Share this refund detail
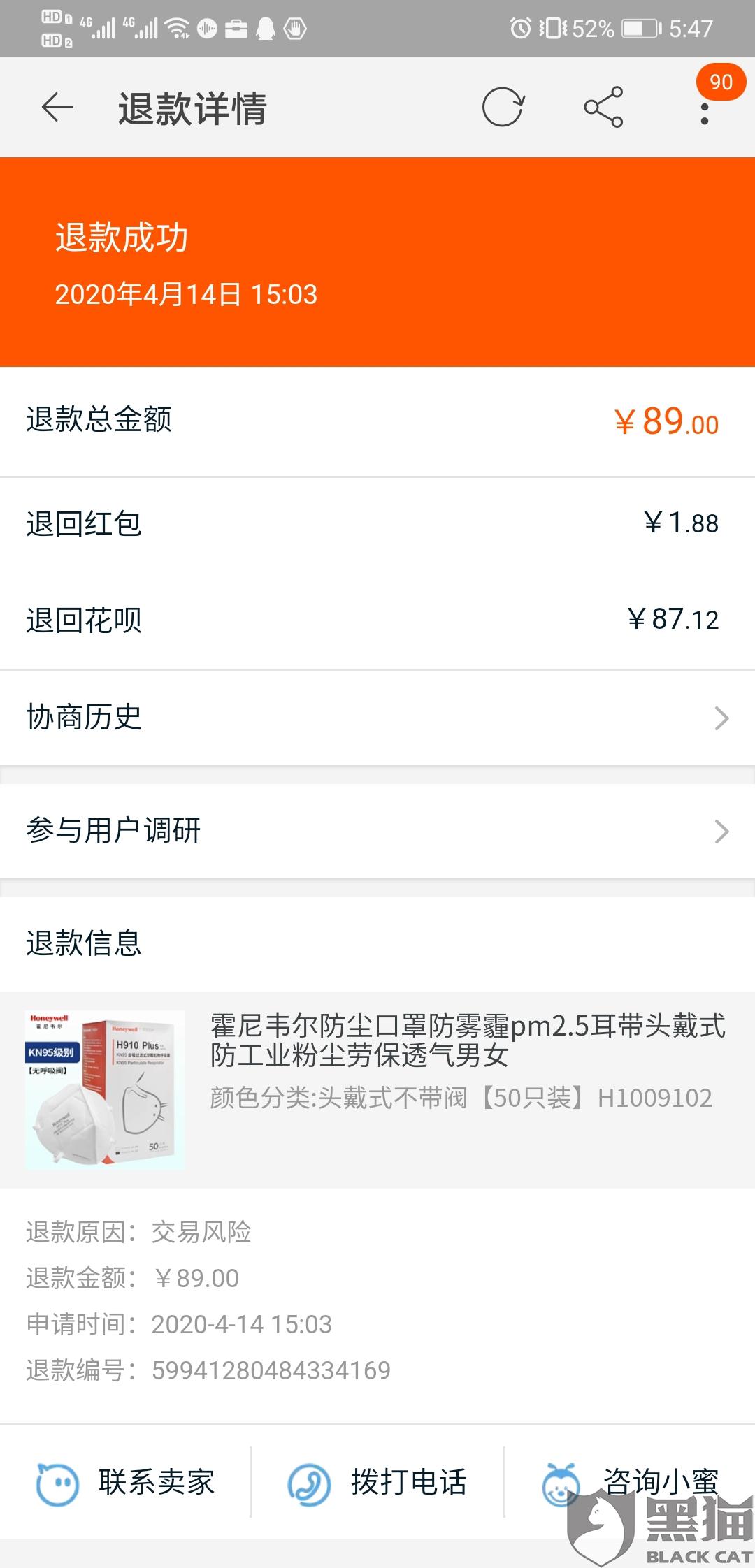The height and width of the screenshot is (1568, 755). (603, 107)
